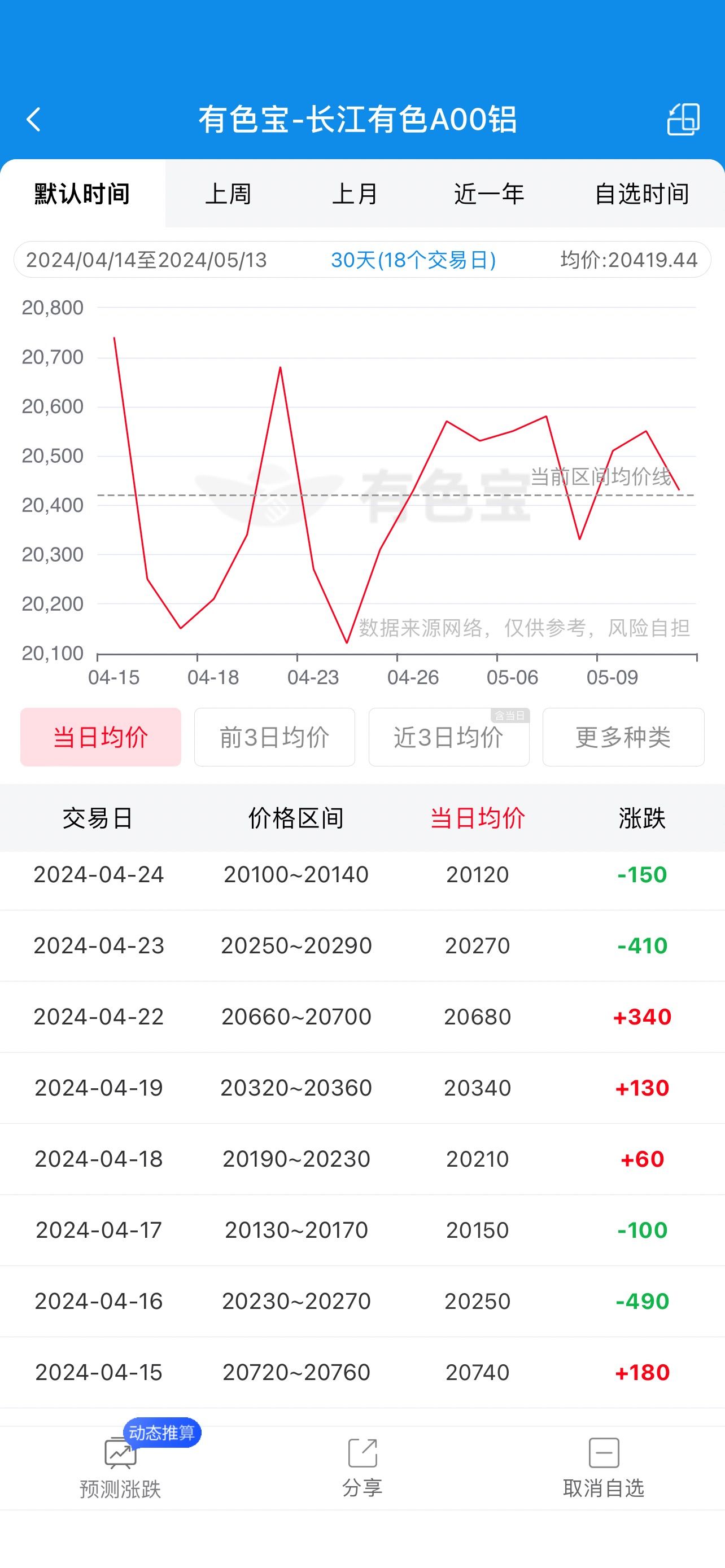Open the 自选时间 custom date tab
The height and width of the screenshot is (1568, 725).
[x=641, y=194]
